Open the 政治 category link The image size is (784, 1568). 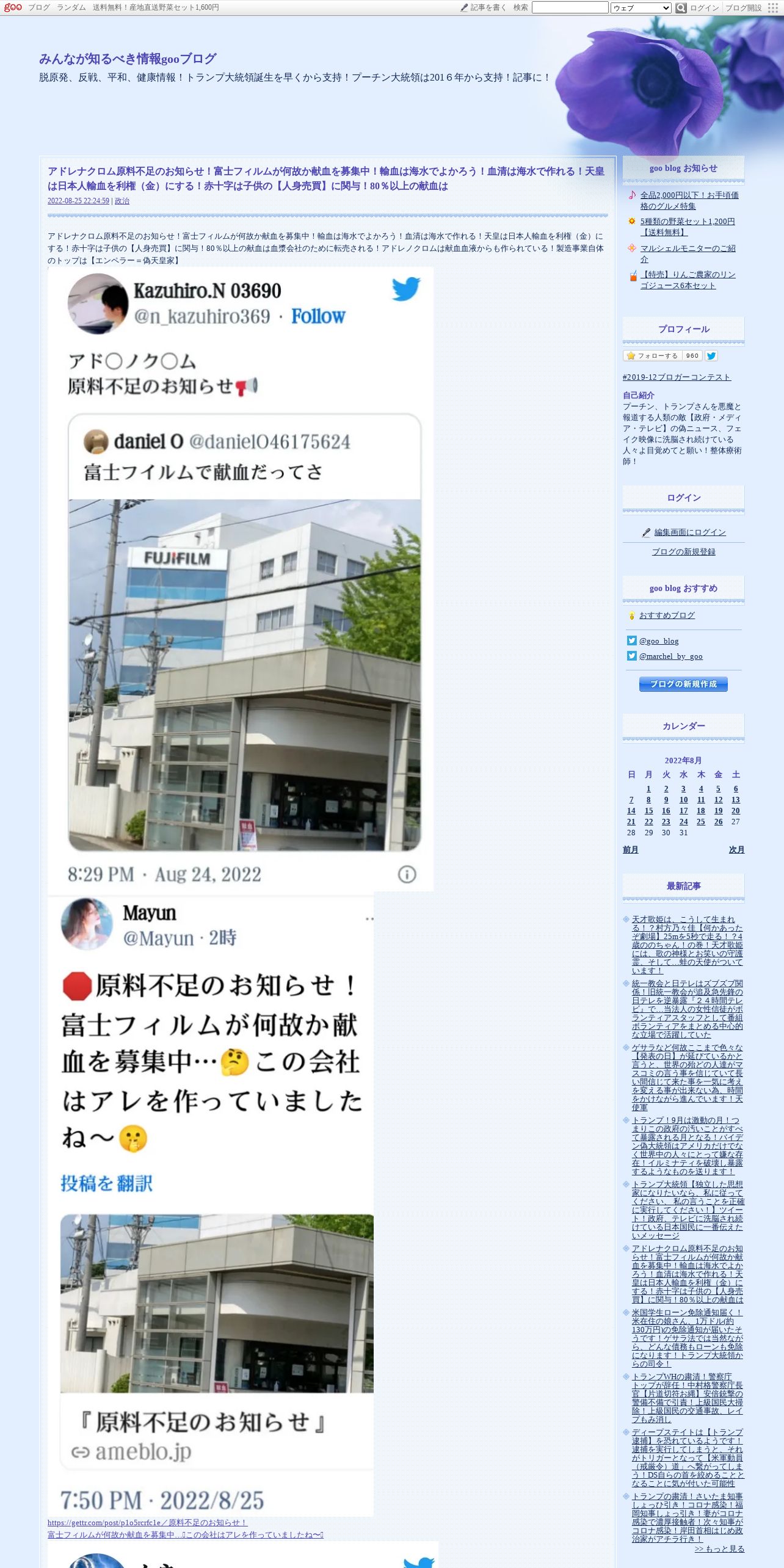tap(122, 201)
